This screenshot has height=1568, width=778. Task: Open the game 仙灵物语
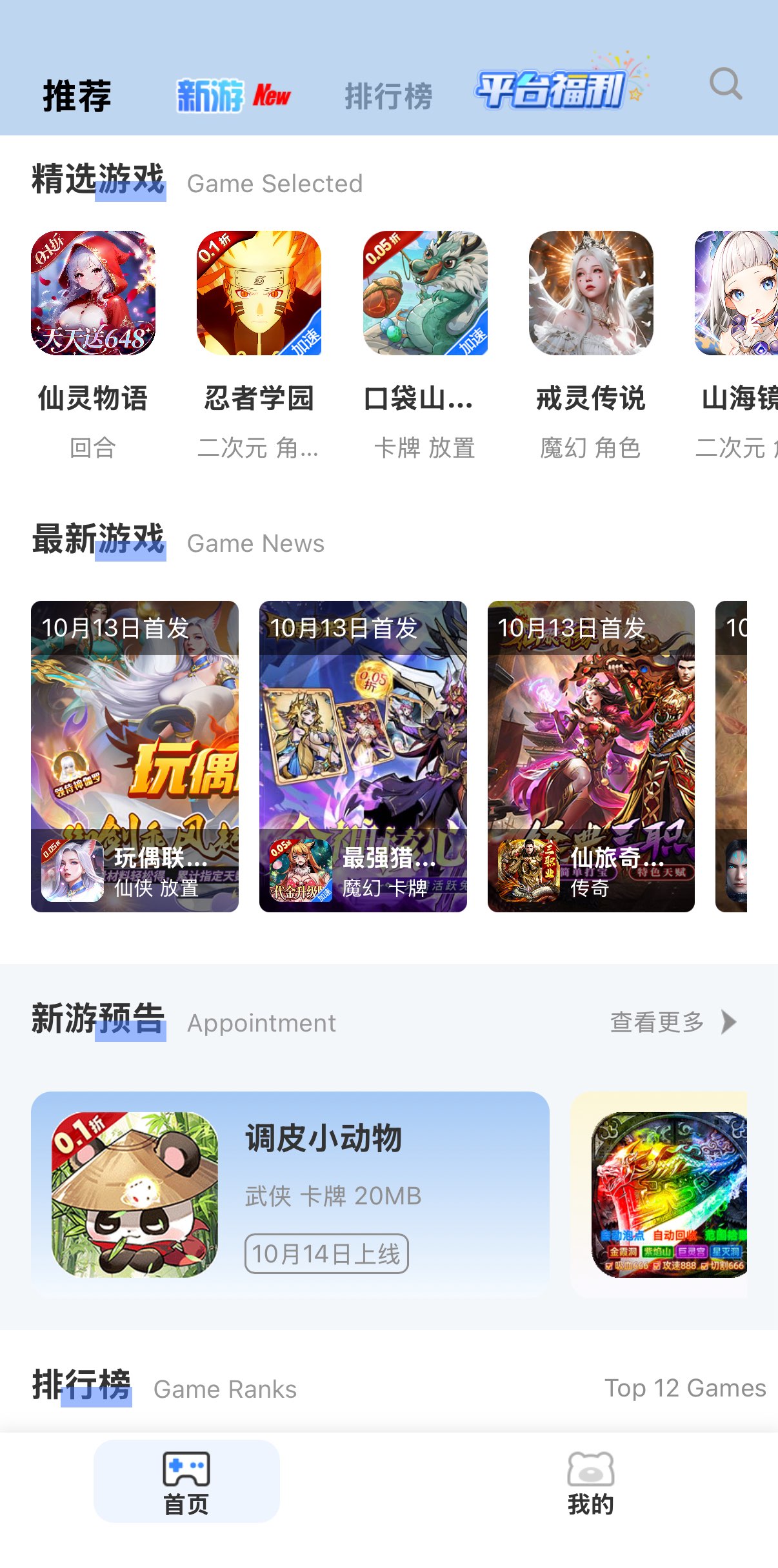click(x=93, y=293)
